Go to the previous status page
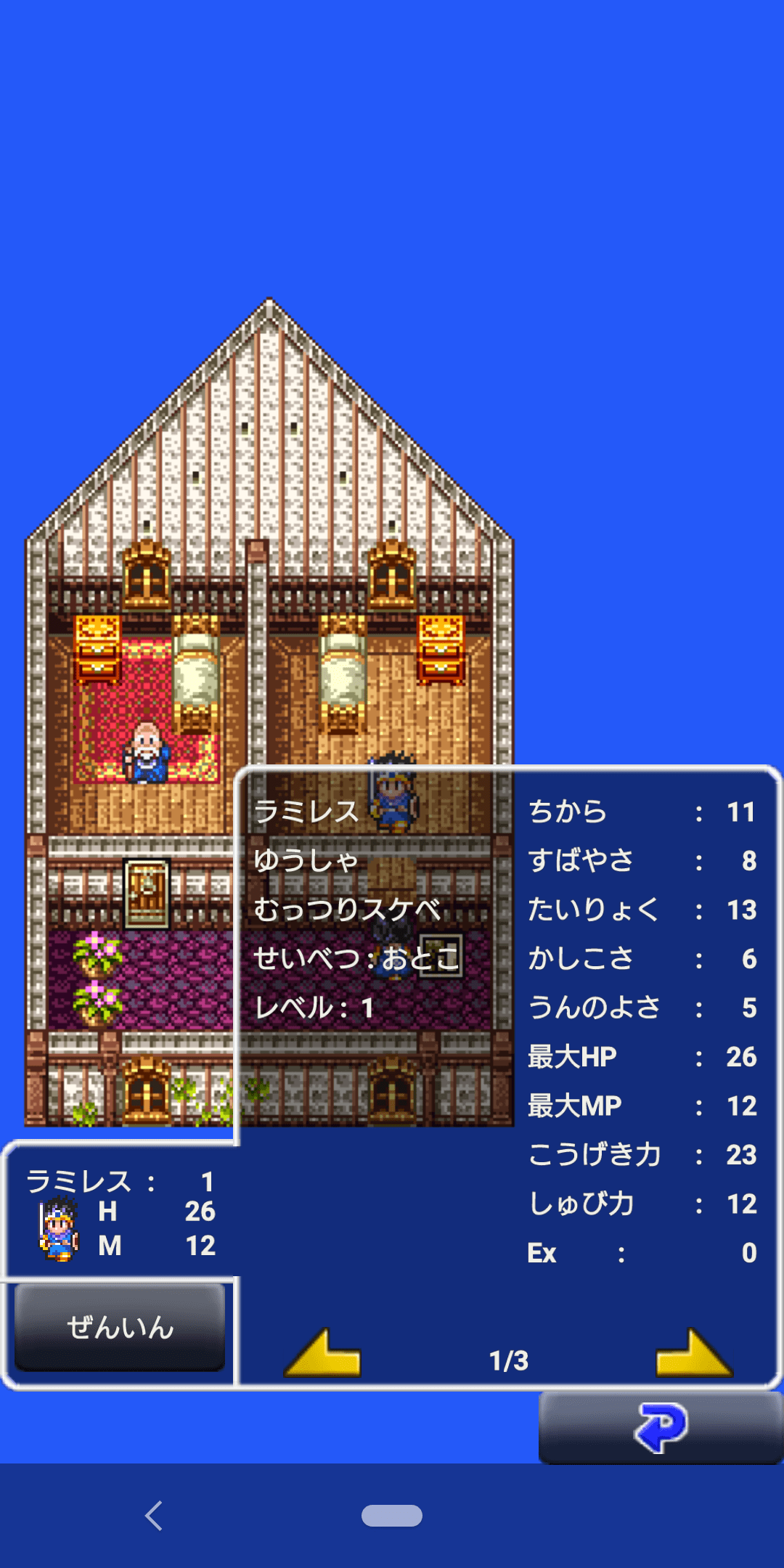 [x=323, y=1355]
